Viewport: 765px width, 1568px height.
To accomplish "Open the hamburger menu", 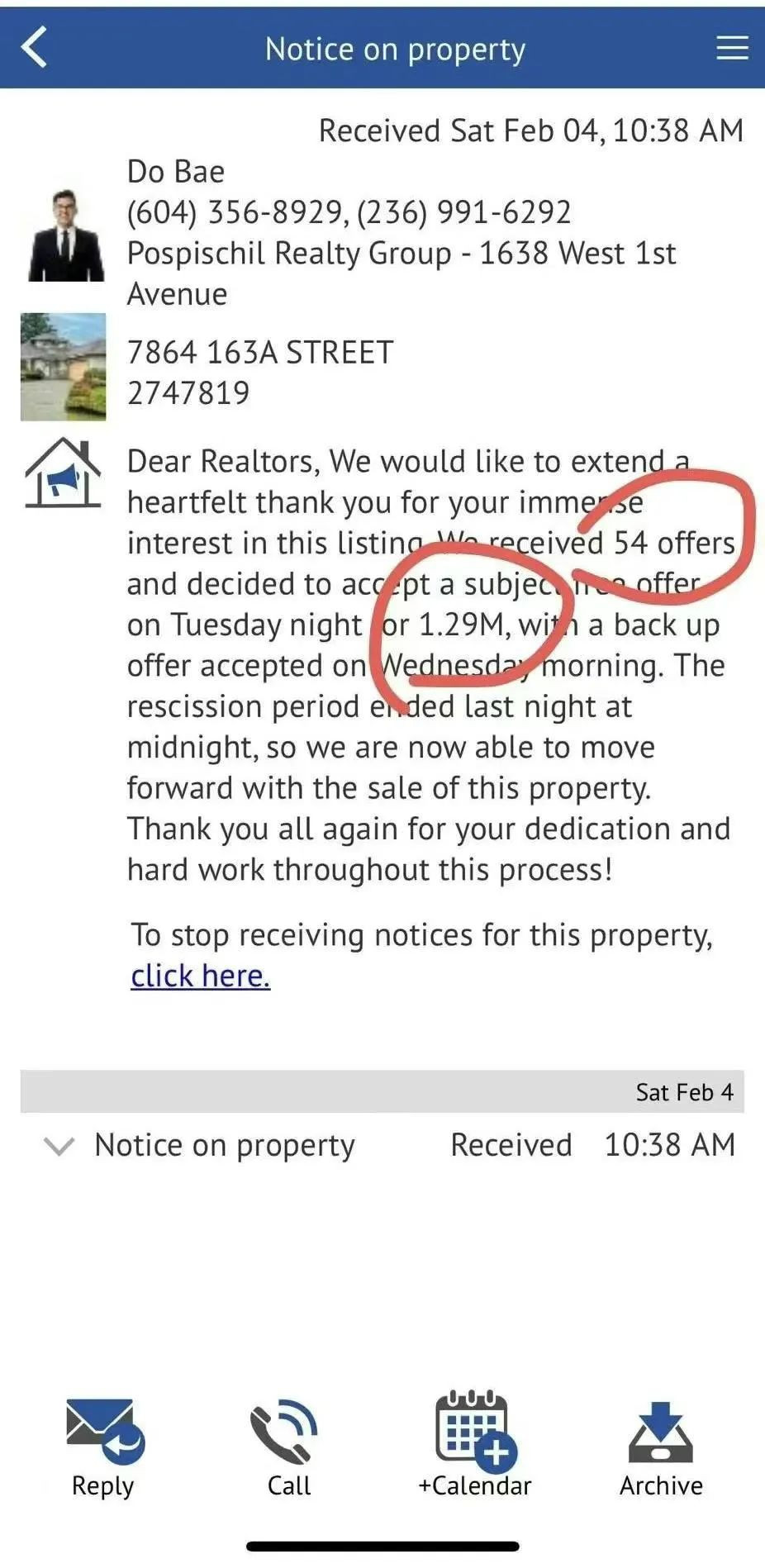I will (731, 48).
